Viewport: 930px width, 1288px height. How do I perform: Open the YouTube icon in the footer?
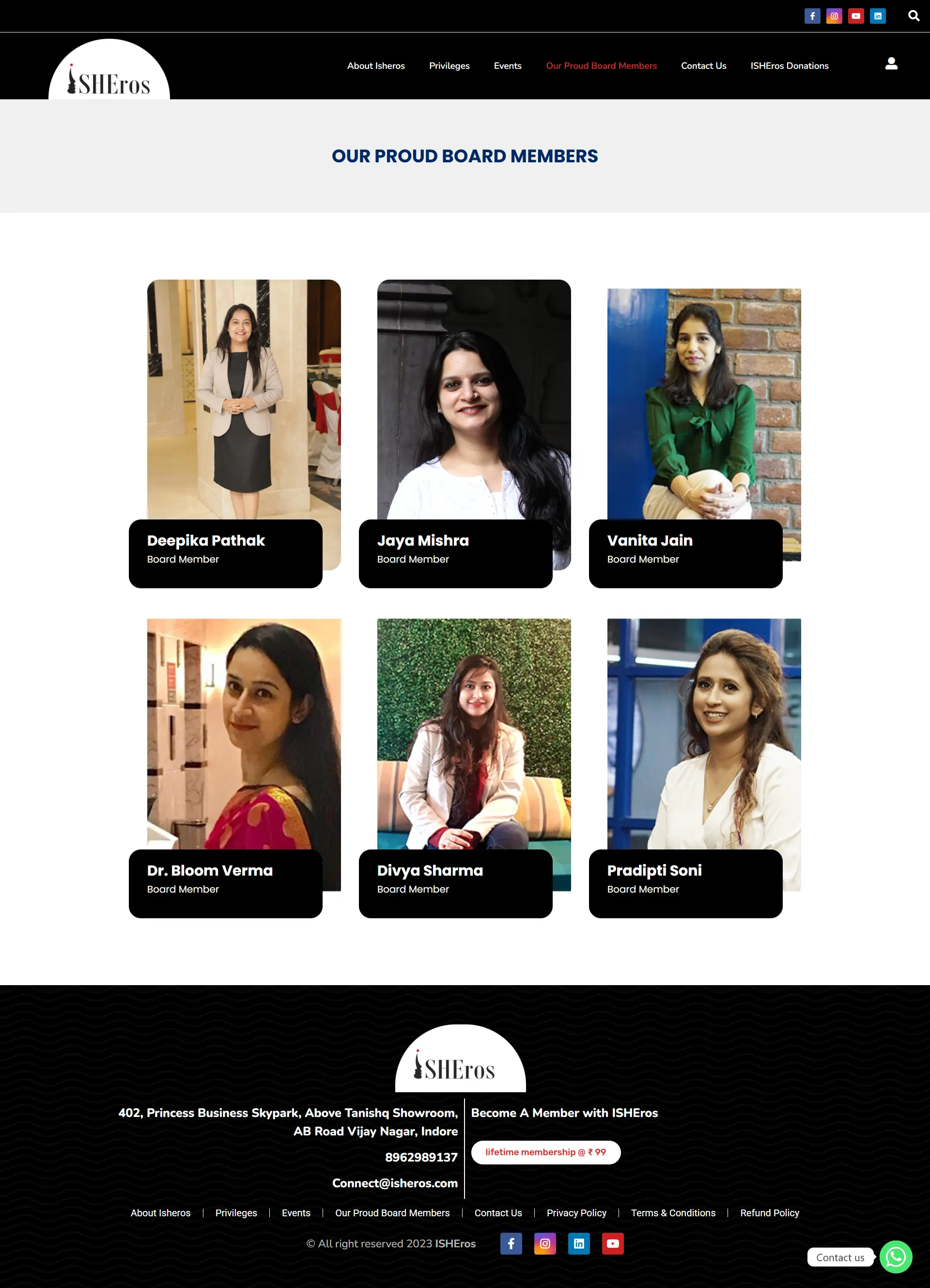point(612,1243)
